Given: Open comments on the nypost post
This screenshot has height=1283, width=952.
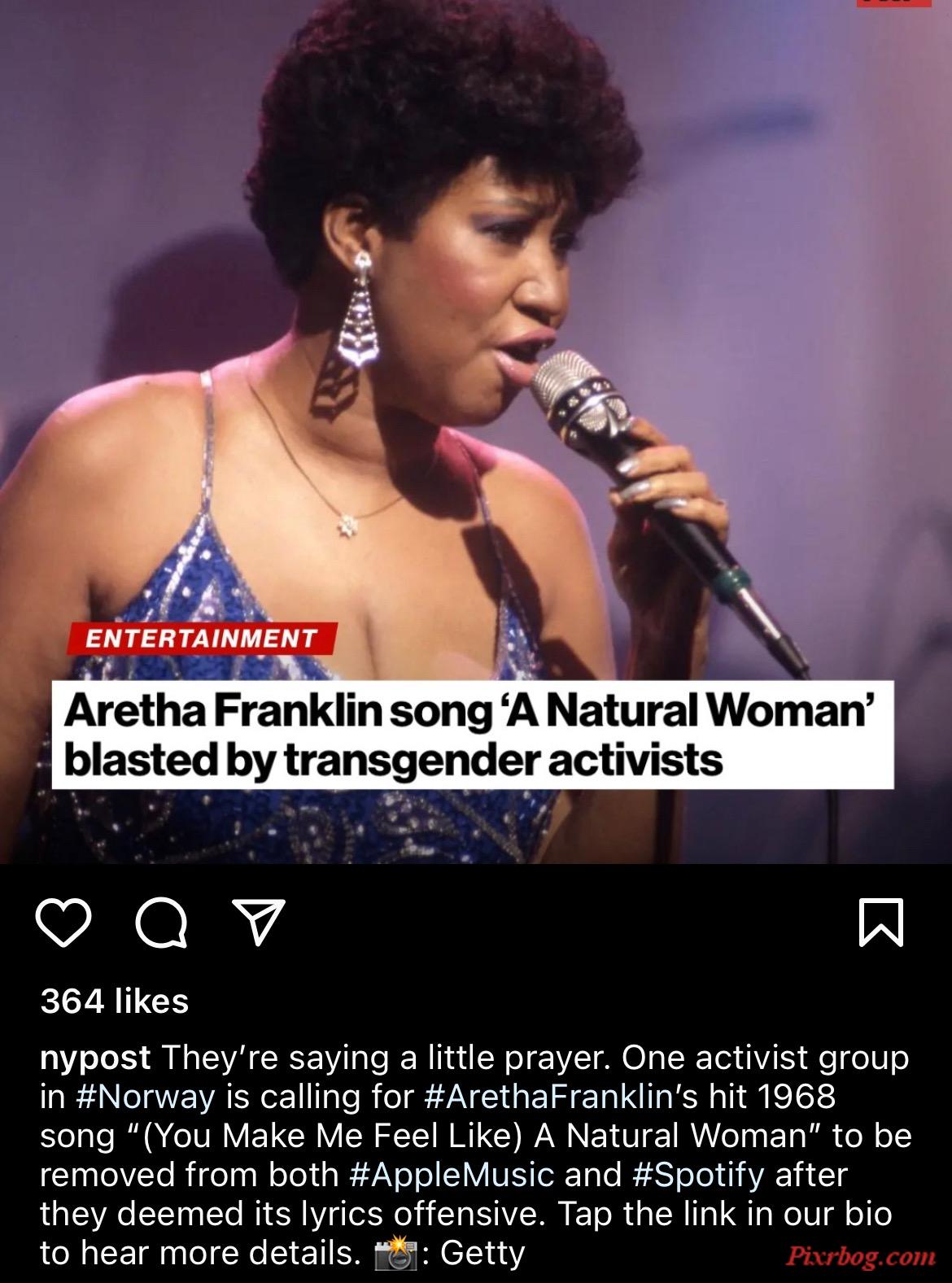Looking at the screenshot, I should [x=161, y=923].
